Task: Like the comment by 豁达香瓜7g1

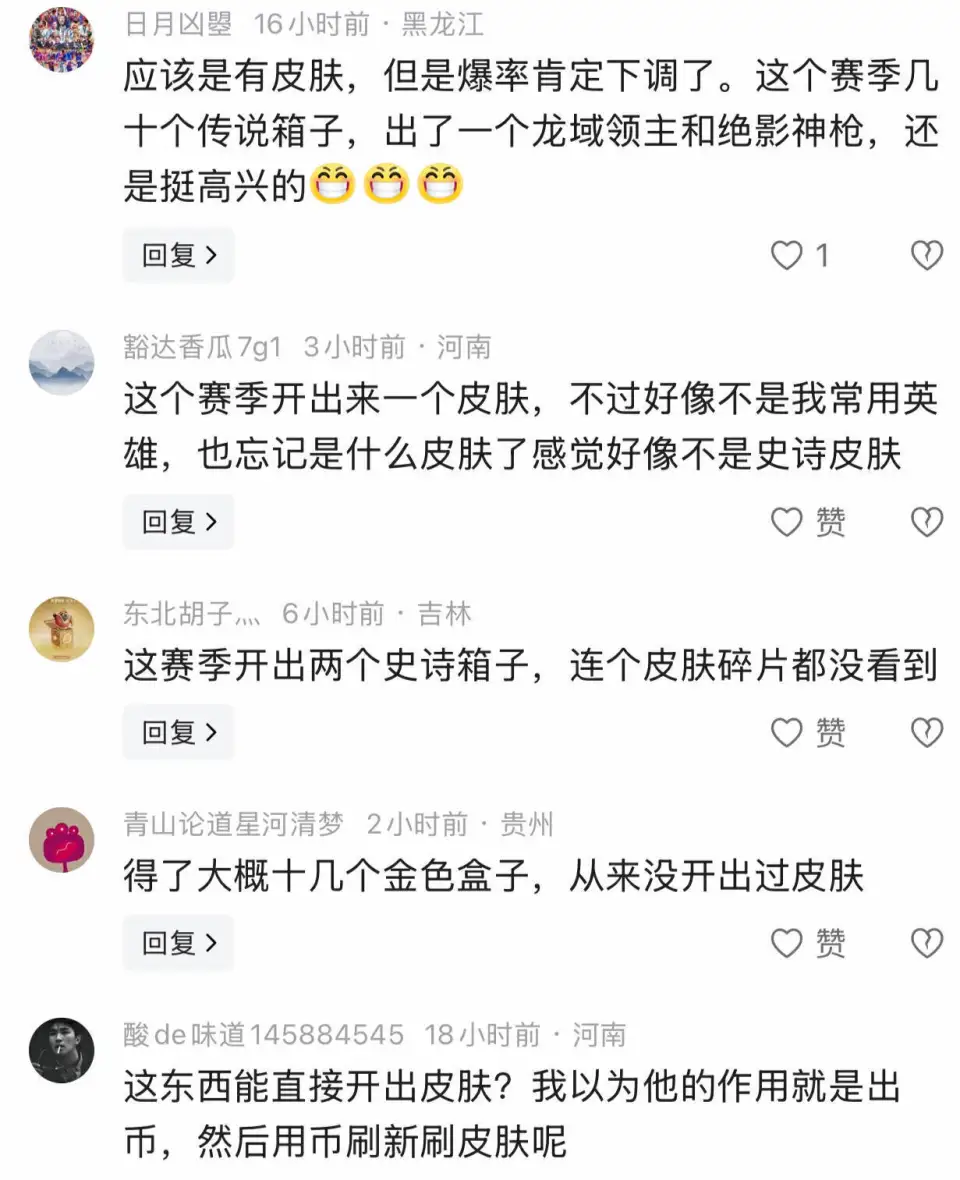Action: point(787,522)
